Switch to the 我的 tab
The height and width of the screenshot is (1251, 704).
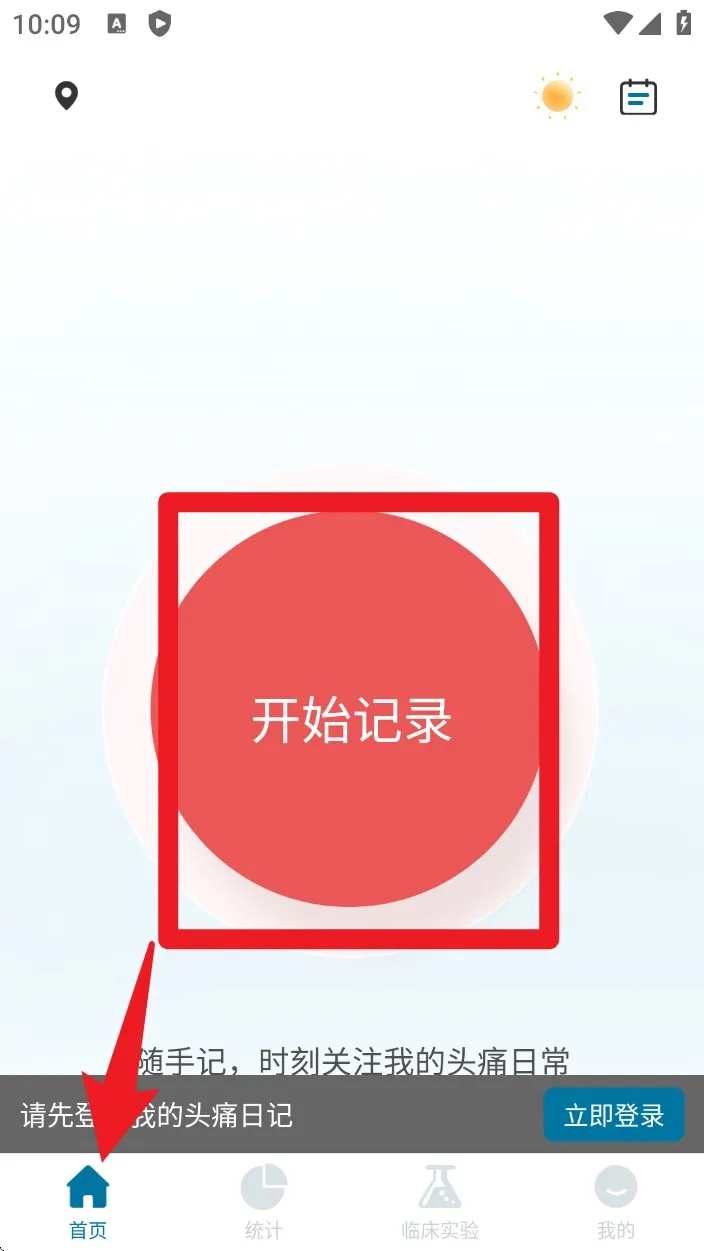(616, 1202)
